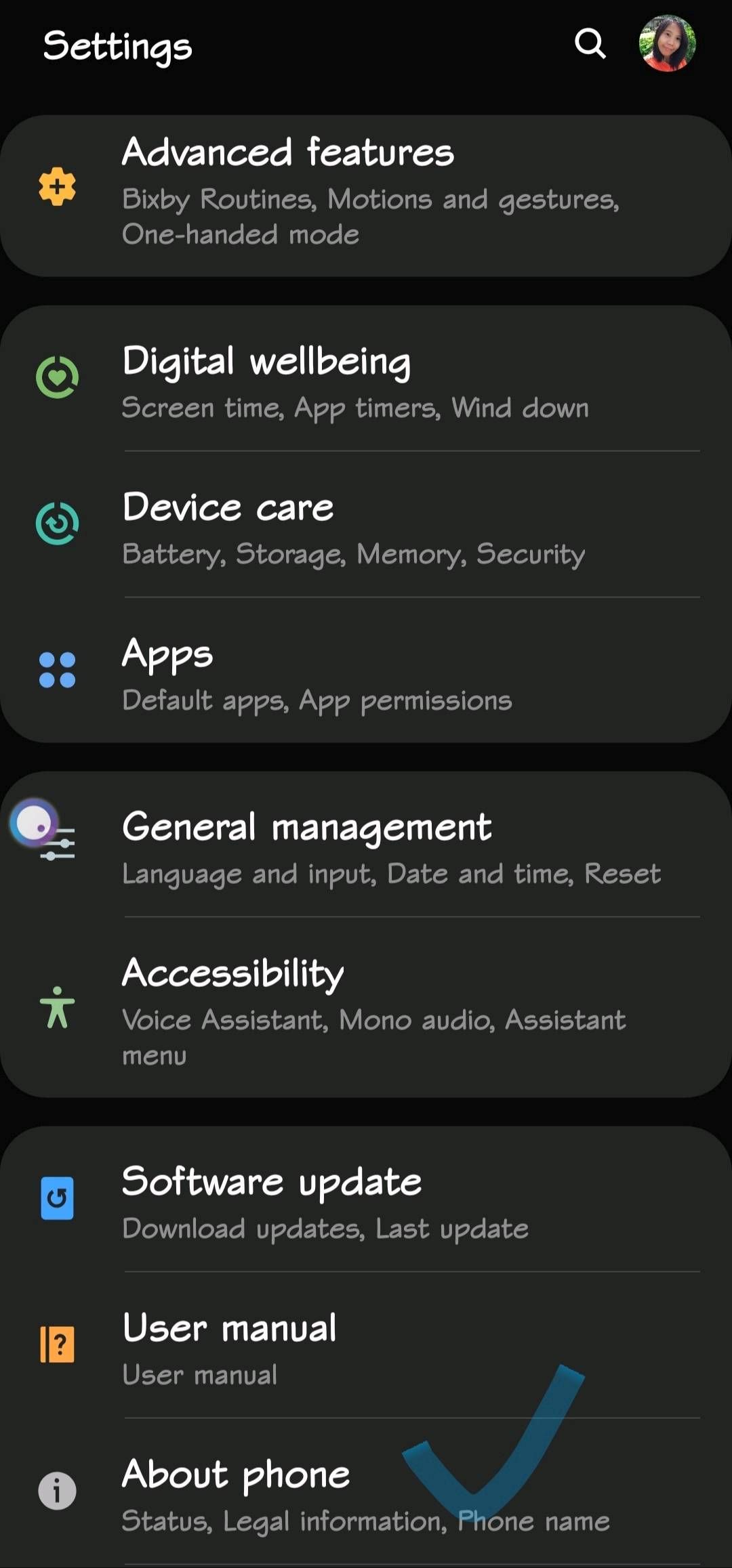Open the settings search icon
This screenshot has width=732, height=1568.
click(590, 45)
